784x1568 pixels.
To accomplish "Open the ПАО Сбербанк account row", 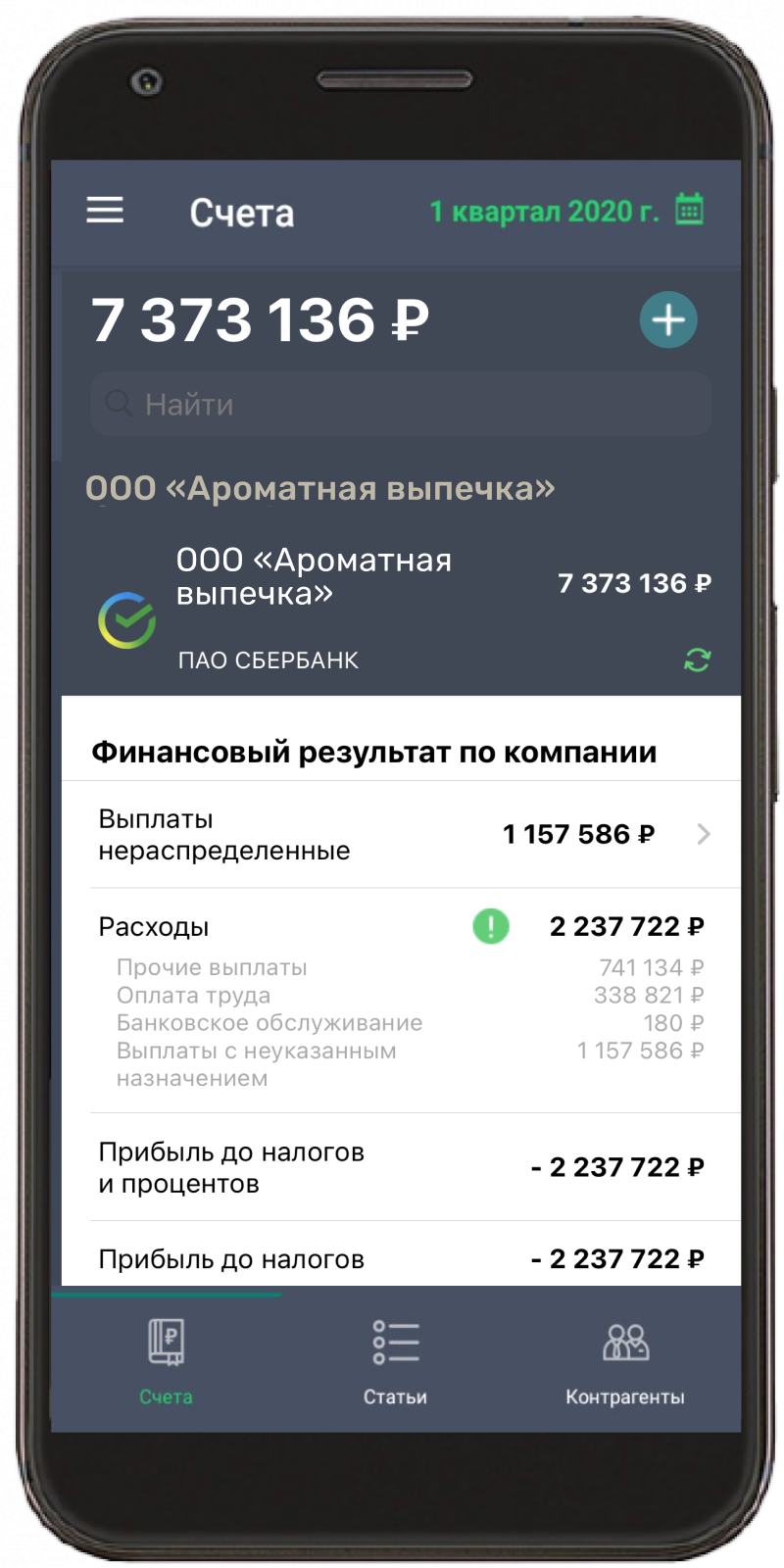I will tap(392, 606).
